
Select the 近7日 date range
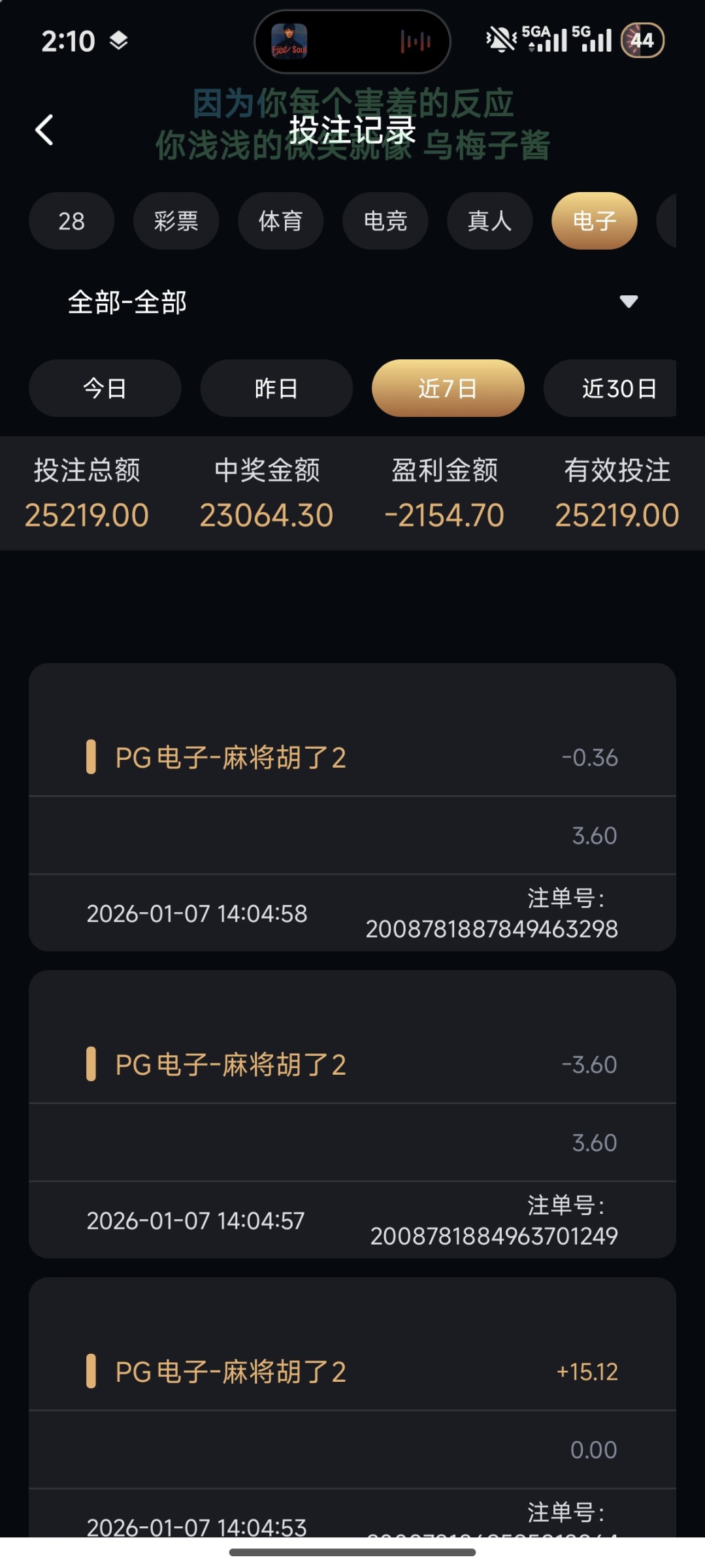pyautogui.click(x=448, y=388)
